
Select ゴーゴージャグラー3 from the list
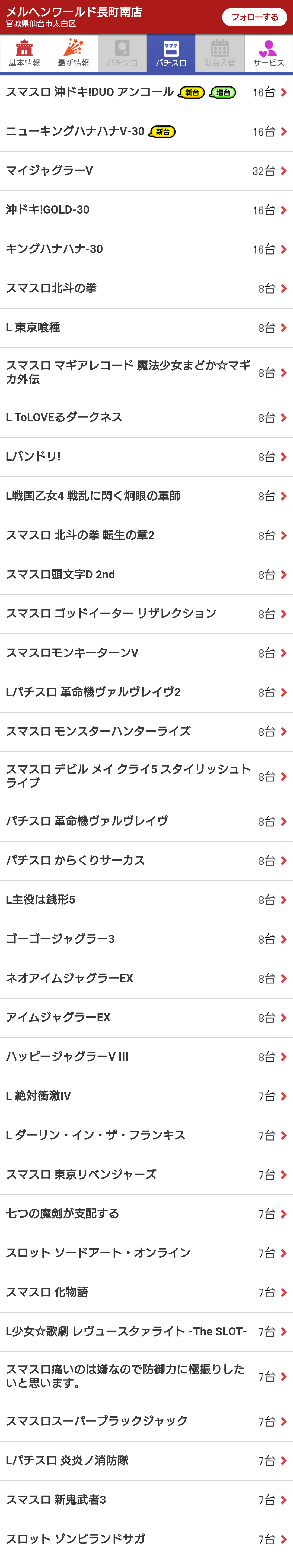click(x=146, y=939)
